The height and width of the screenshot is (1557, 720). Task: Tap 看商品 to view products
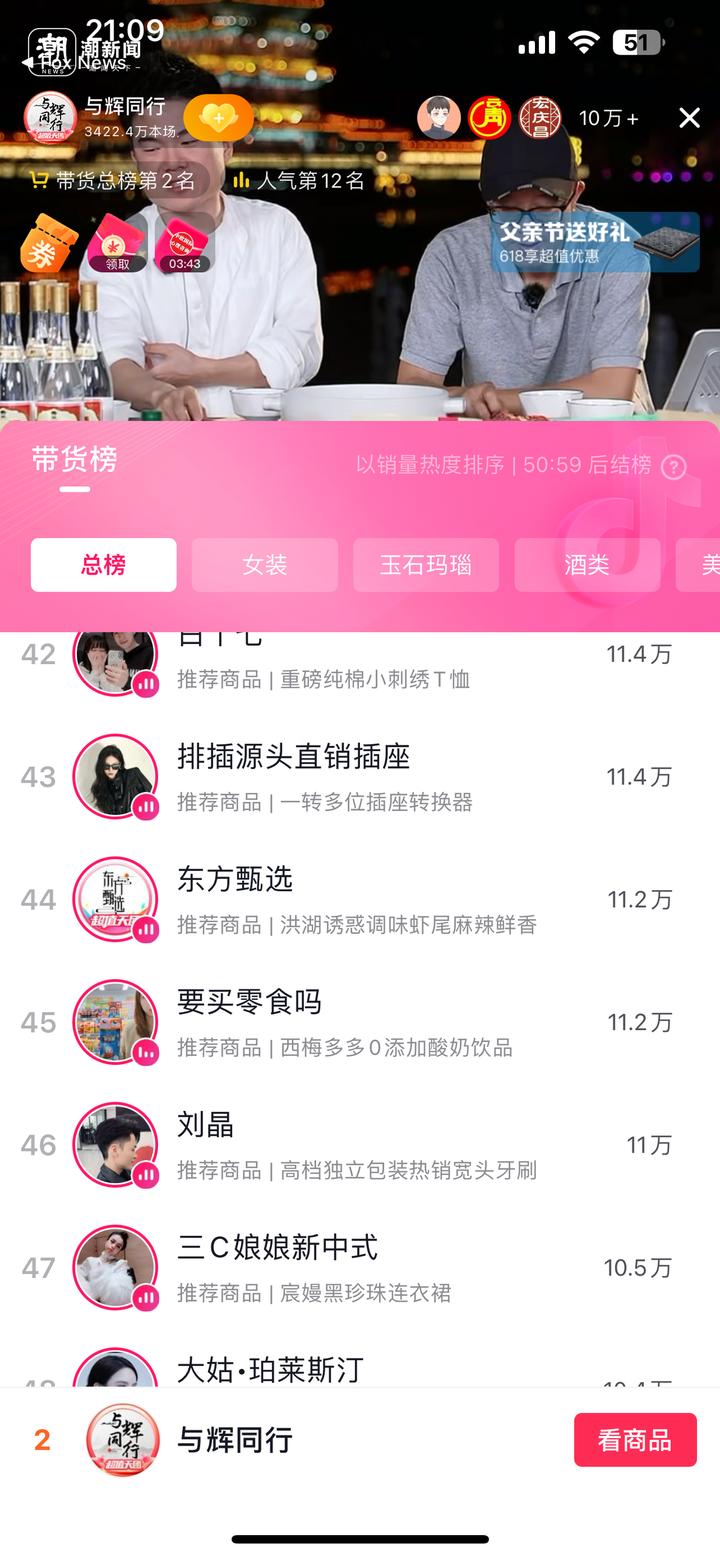tap(635, 1440)
